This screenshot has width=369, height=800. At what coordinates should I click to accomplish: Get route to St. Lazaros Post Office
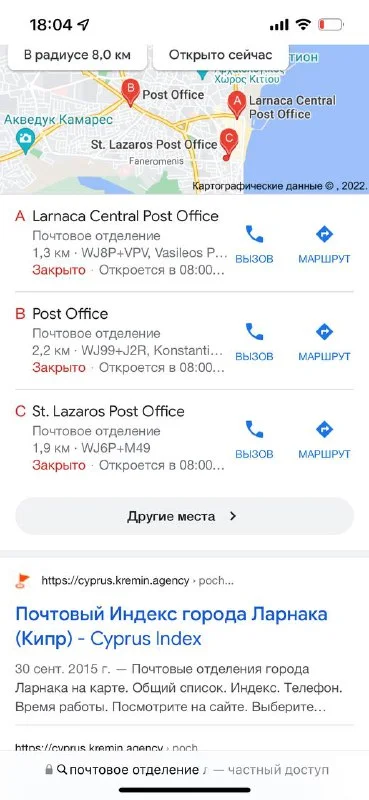tap(324, 439)
